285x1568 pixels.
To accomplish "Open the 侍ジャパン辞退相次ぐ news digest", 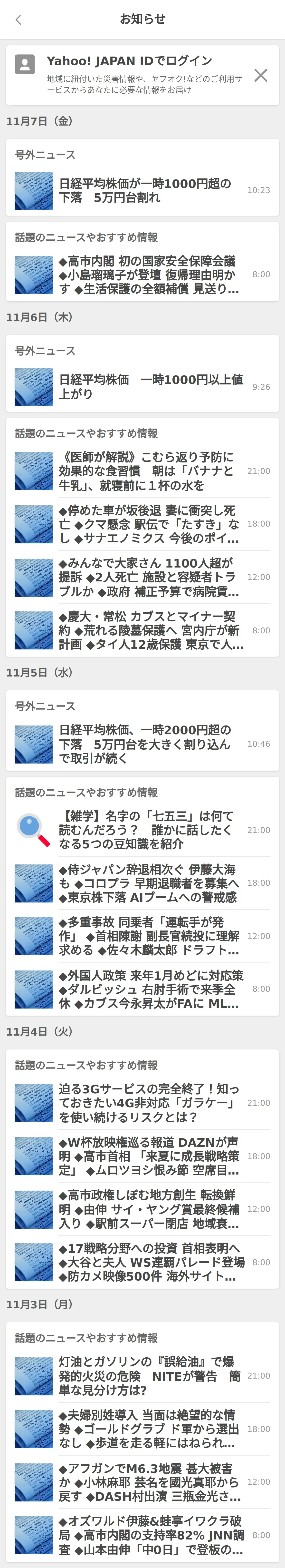I will 148,883.
